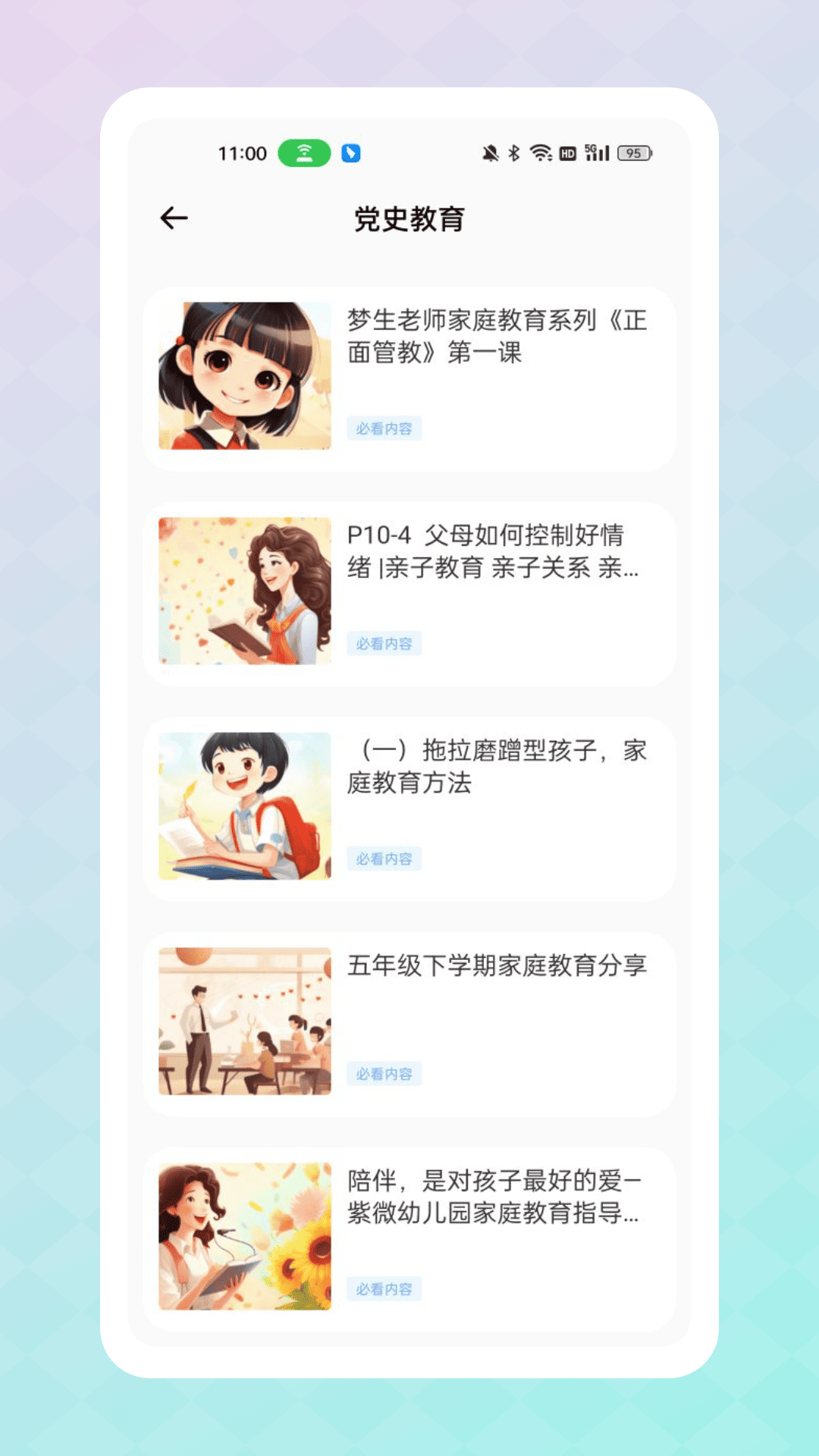The width and height of the screenshot is (819, 1456).
Task: Tap the 必看内容 tag on the first card
Action: tap(384, 428)
